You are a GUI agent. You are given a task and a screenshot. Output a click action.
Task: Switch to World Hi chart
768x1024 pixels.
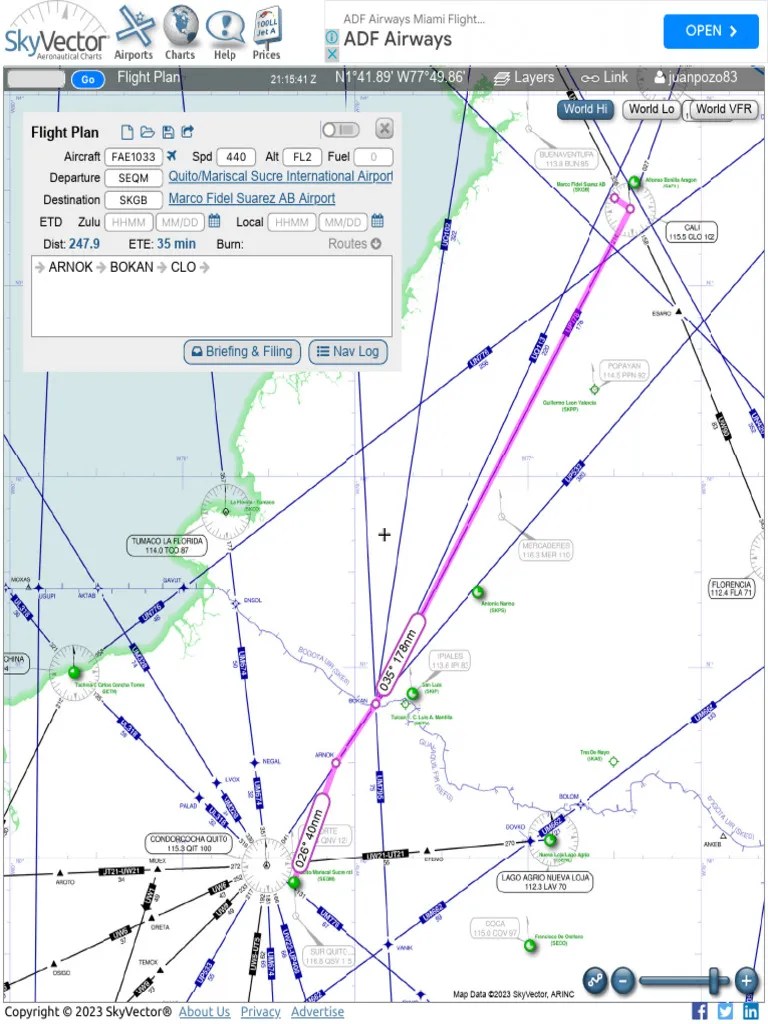click(585, 109)
